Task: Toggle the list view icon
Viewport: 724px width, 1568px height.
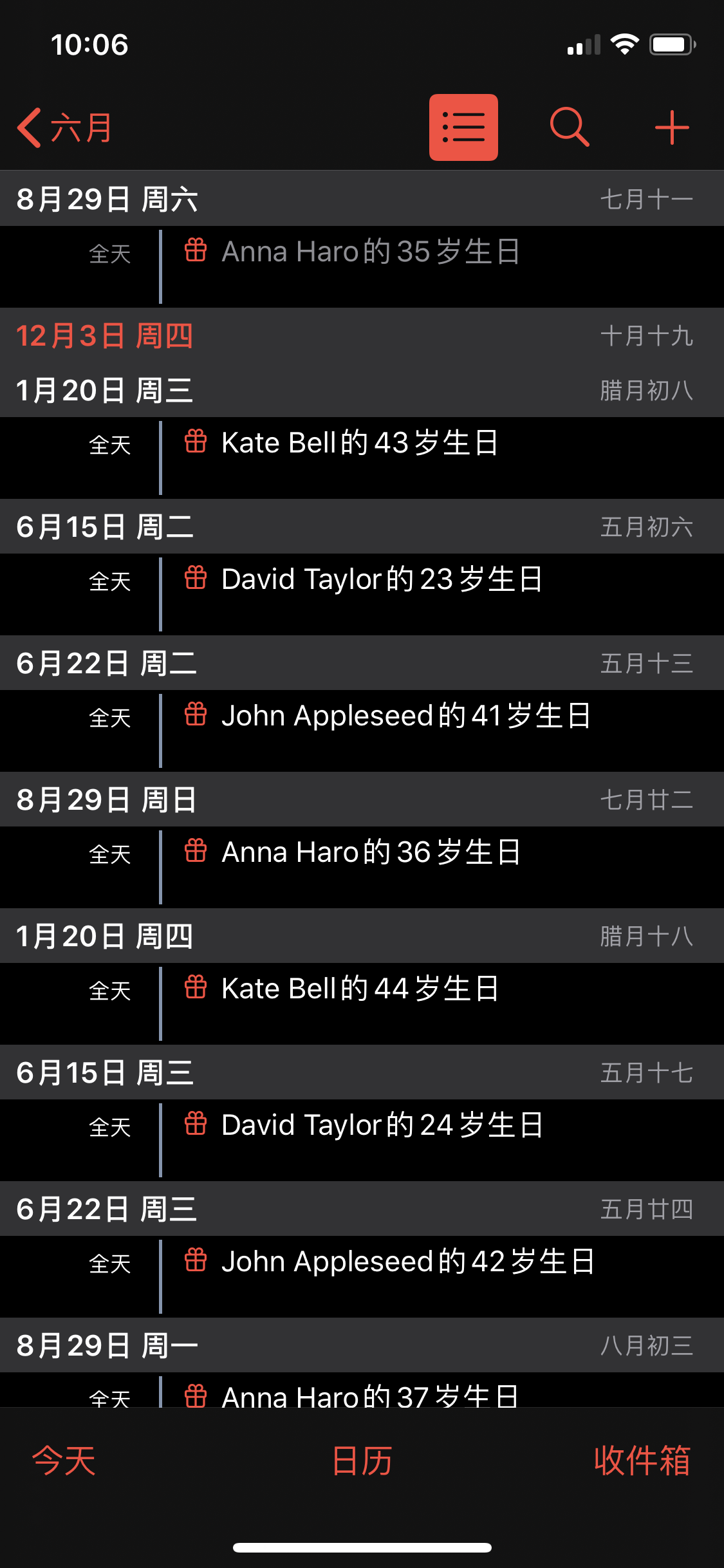Action: (463, 127)
